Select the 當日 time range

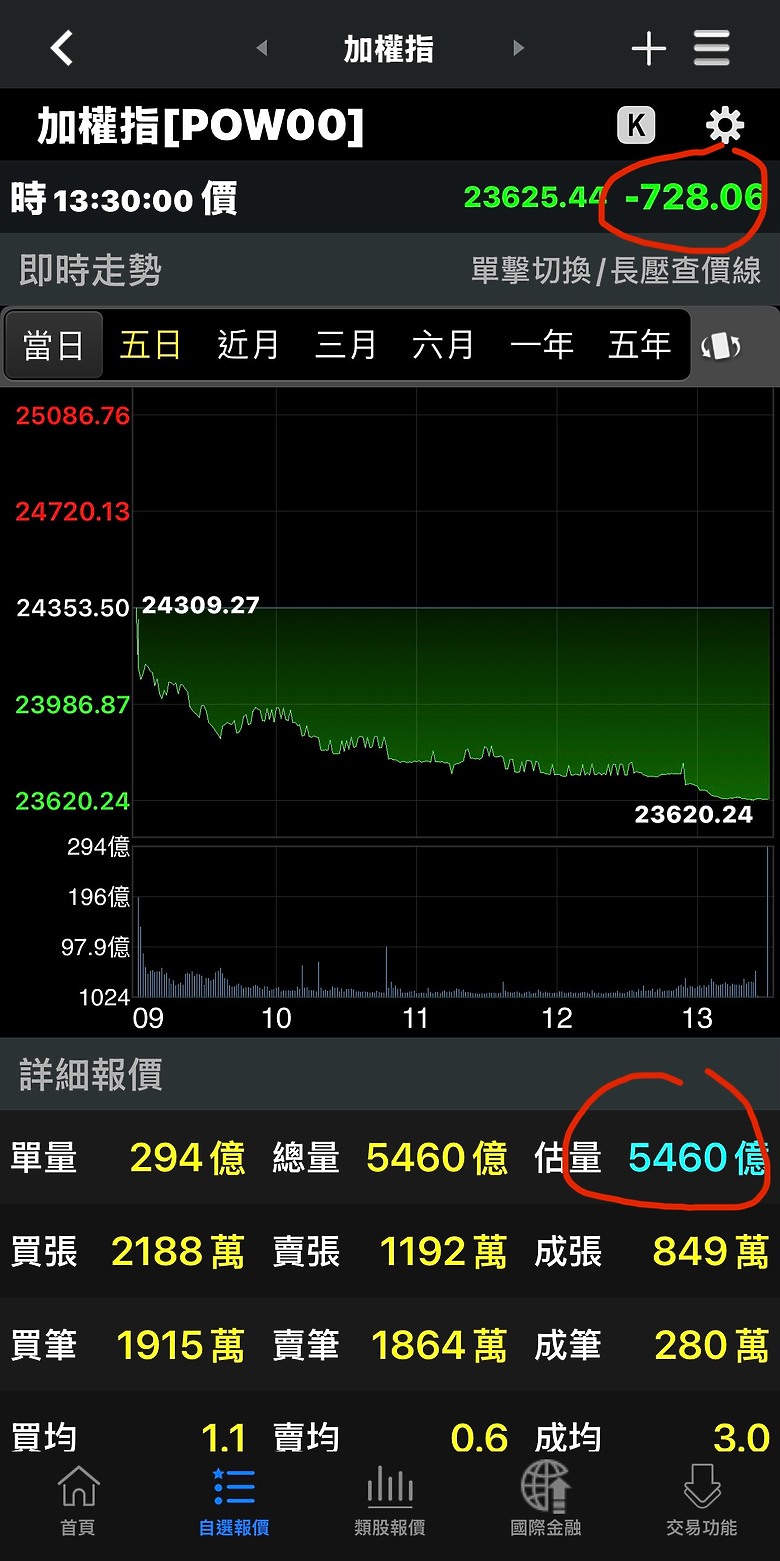pyautogui.click(x=54, y=345)
